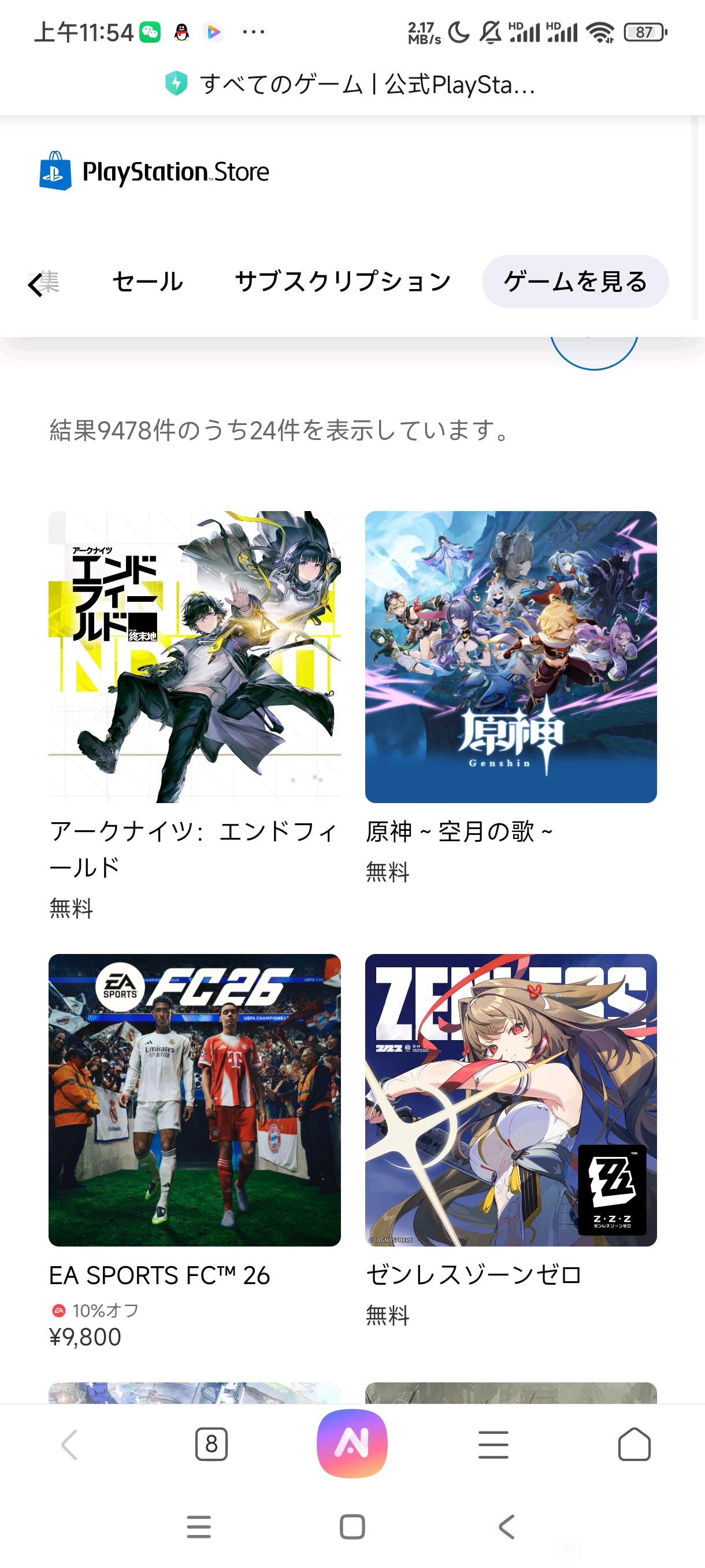Switch to the セール tab

coord(148,282)
